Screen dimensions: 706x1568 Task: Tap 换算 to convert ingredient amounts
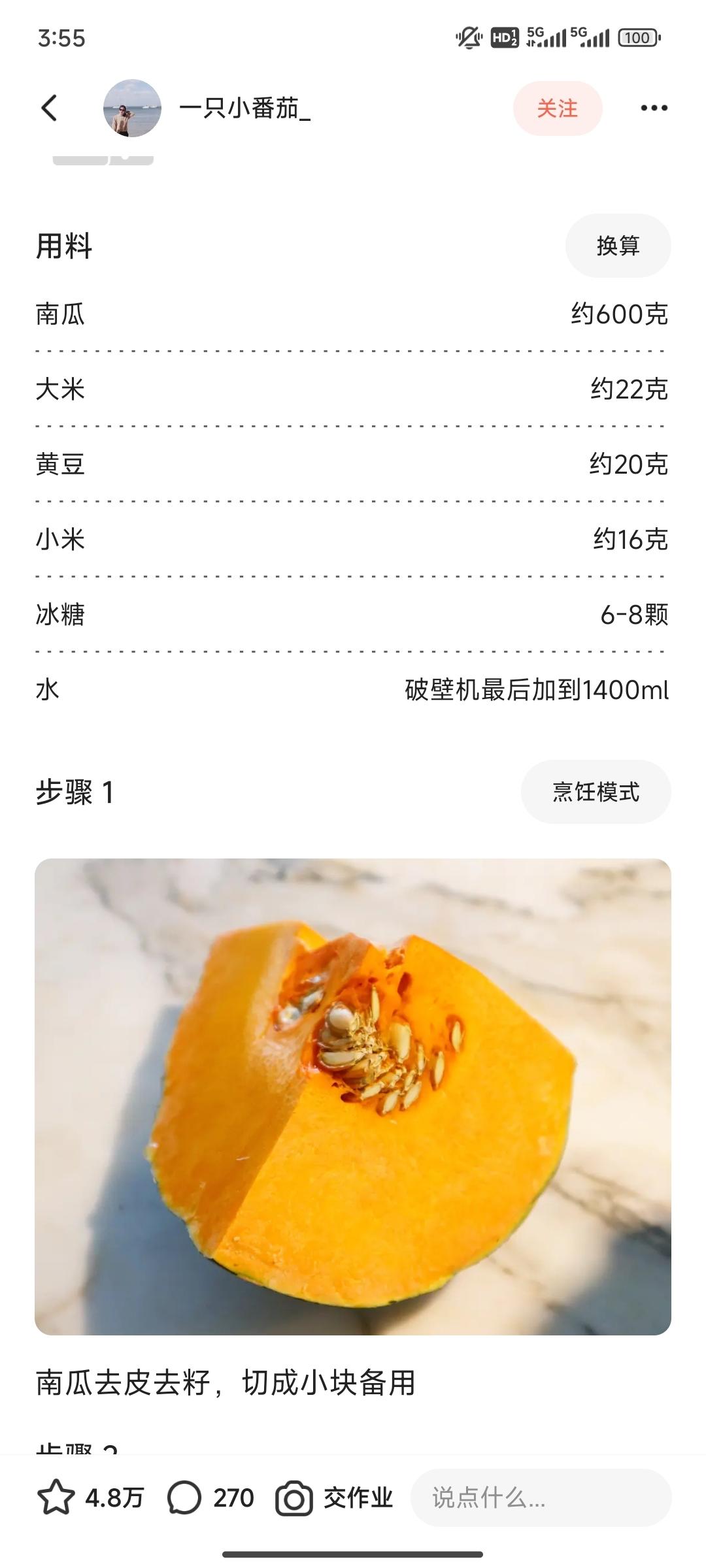pyautogui.click(x=618, y=246)
